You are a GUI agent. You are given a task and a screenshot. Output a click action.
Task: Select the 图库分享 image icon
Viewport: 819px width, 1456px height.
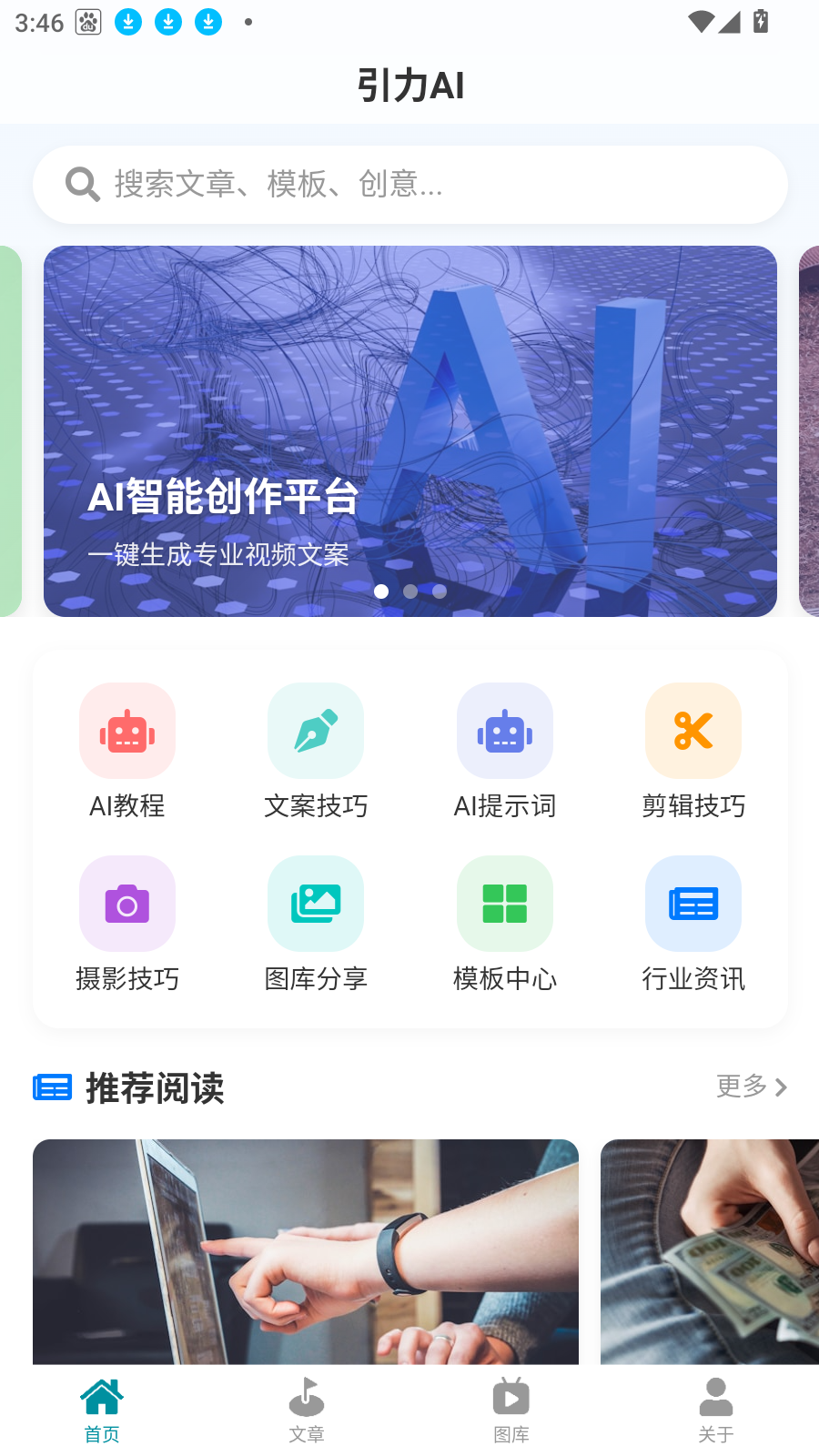pyautogui.click(x=315, y=904)
